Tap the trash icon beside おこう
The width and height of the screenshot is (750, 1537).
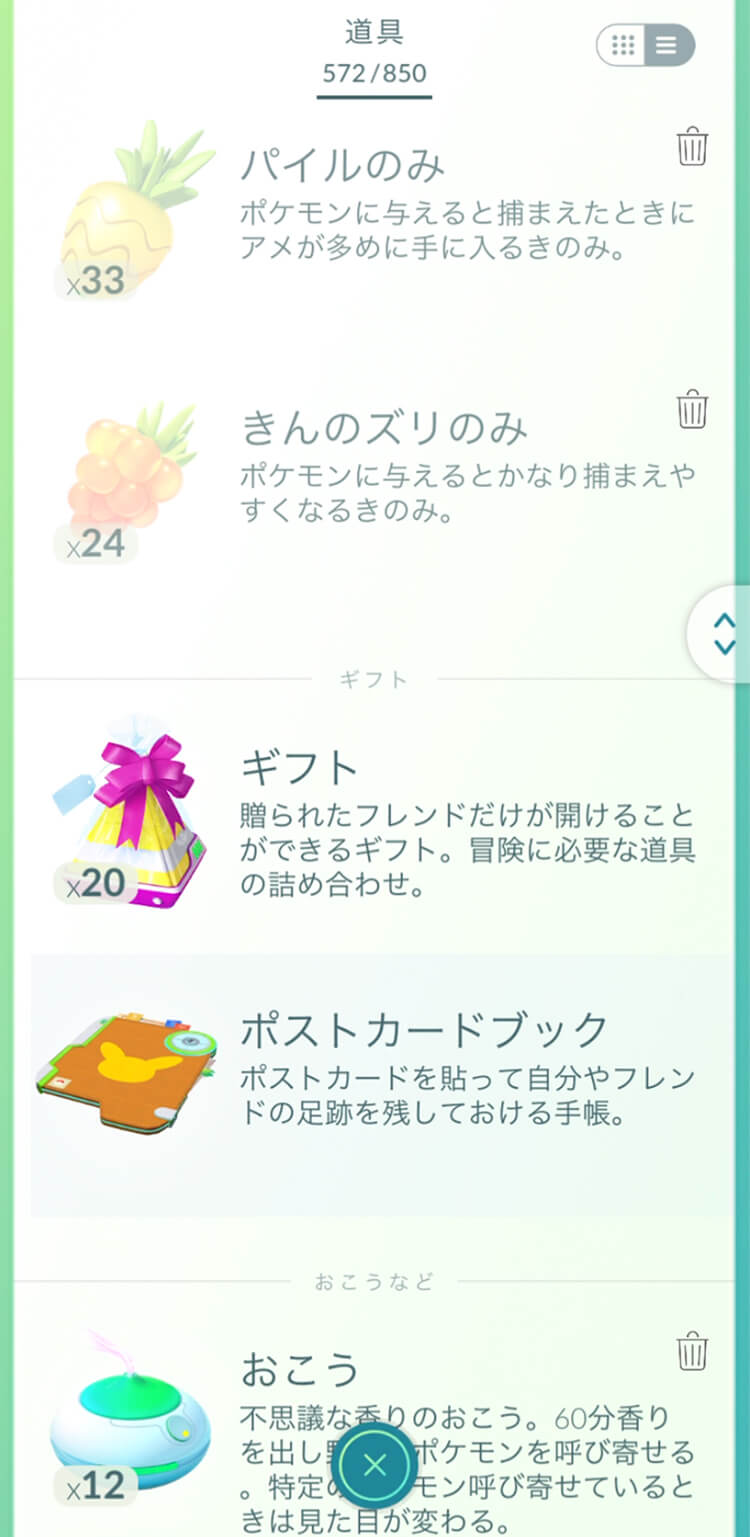point(692,1351)
